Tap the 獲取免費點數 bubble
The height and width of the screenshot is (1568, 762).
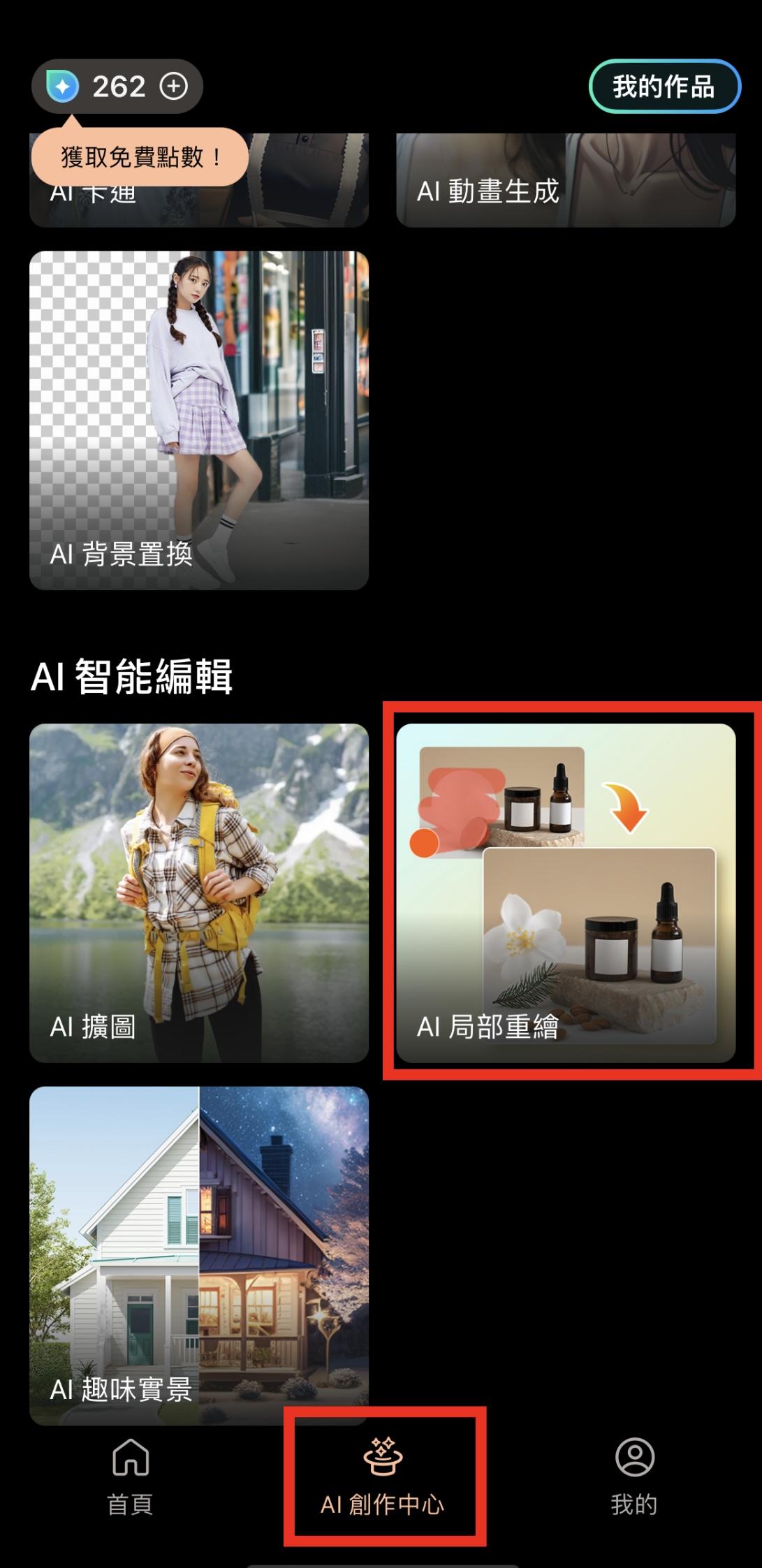141,157
